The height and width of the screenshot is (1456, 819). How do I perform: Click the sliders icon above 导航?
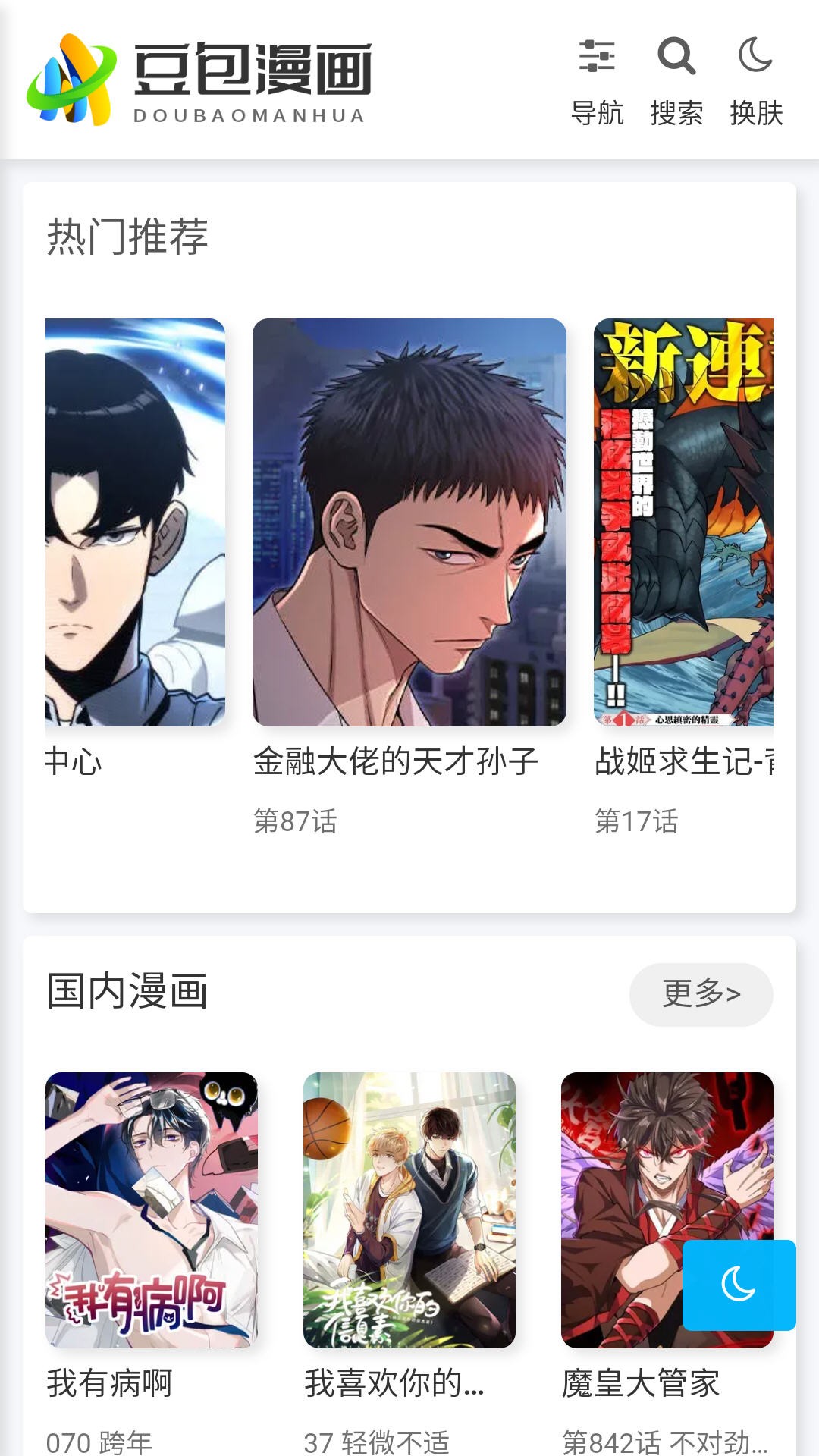click(x=598, y=57)
